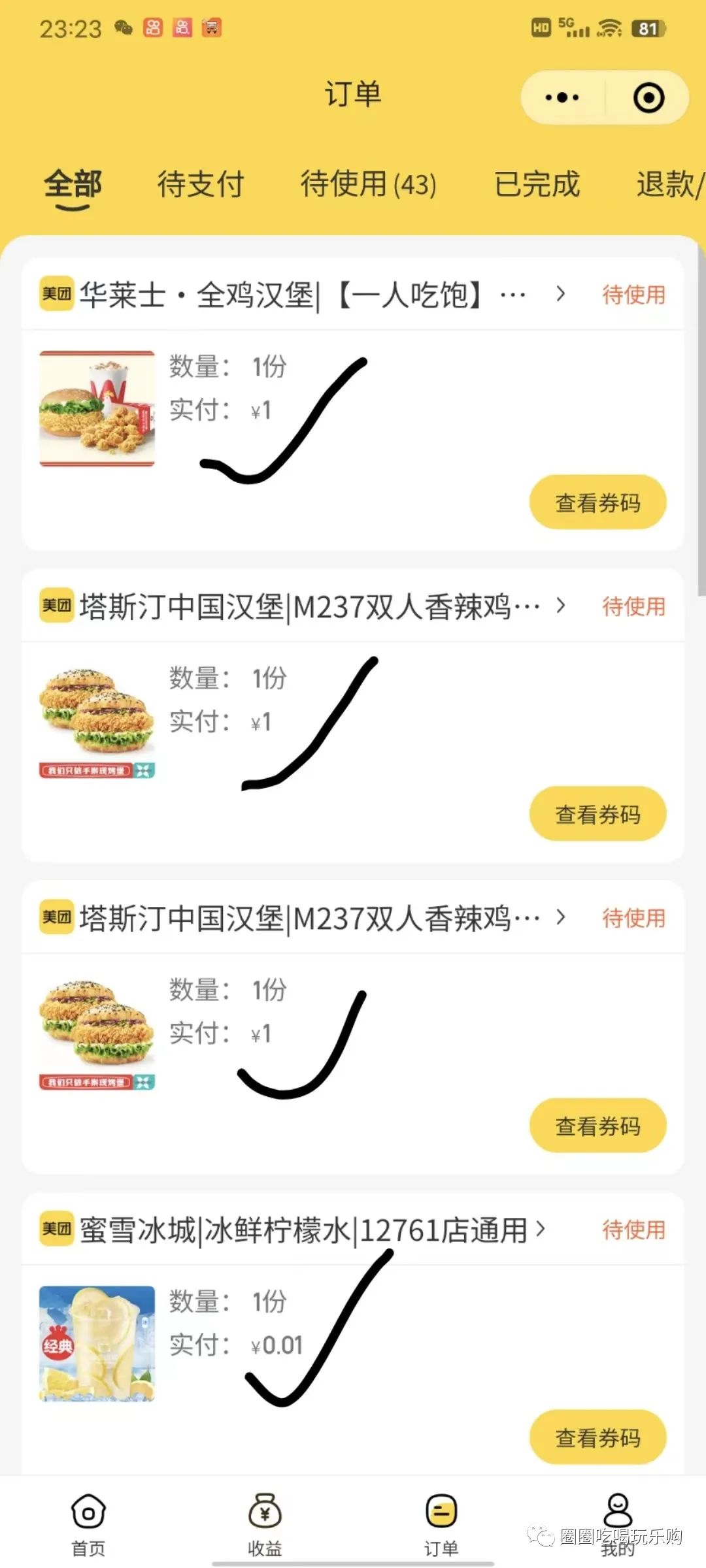Expand the 华莱士 order via its chevron
This screenshot has height=1568, width=706.
click(560, 295)
